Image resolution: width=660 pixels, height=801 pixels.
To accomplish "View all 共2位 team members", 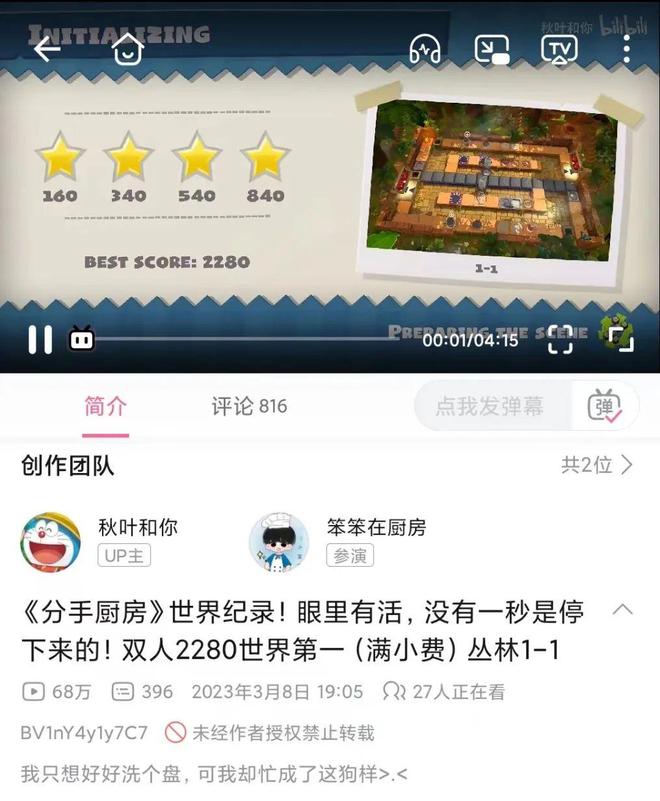I will (597, 465).
